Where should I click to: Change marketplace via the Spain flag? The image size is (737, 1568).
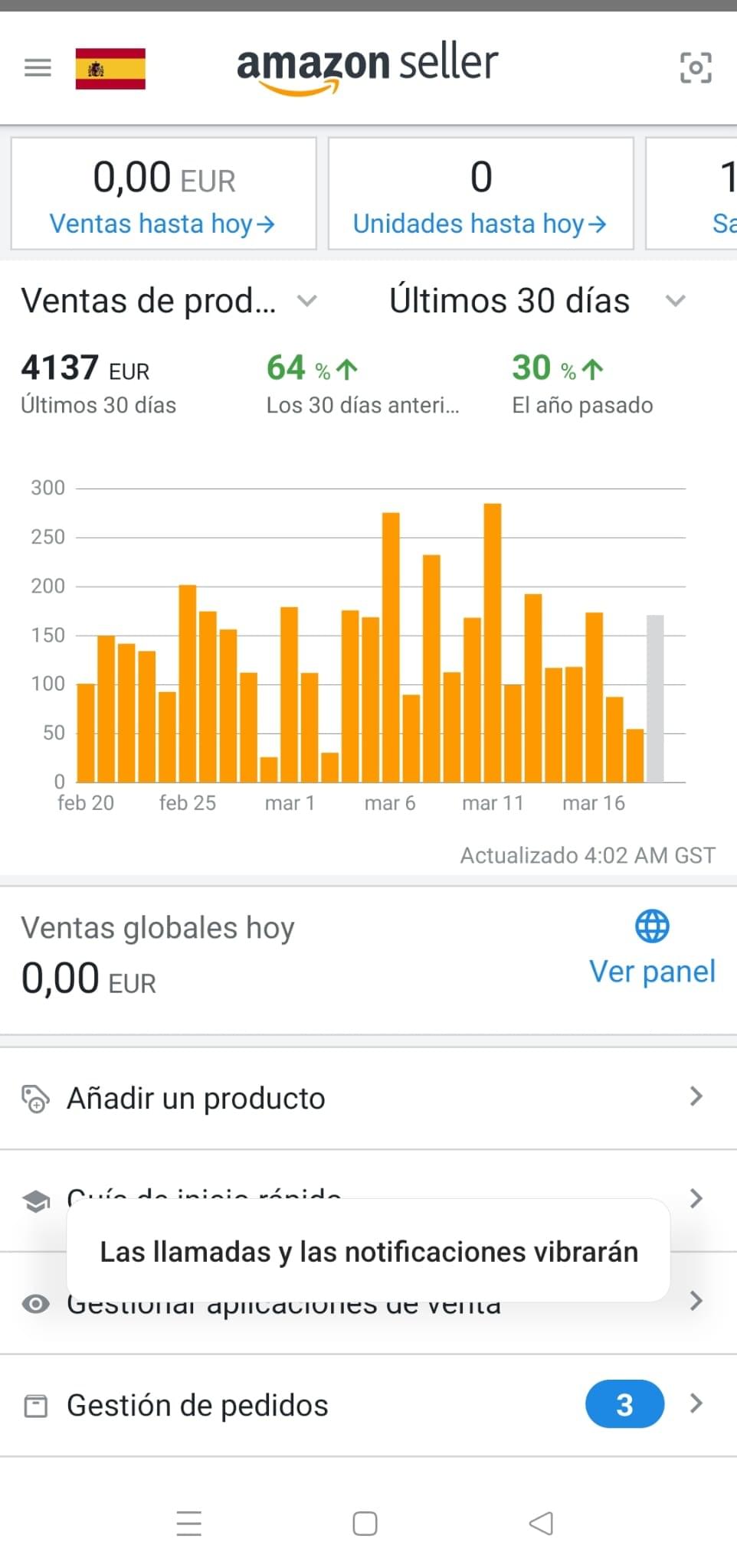(110, 69)
